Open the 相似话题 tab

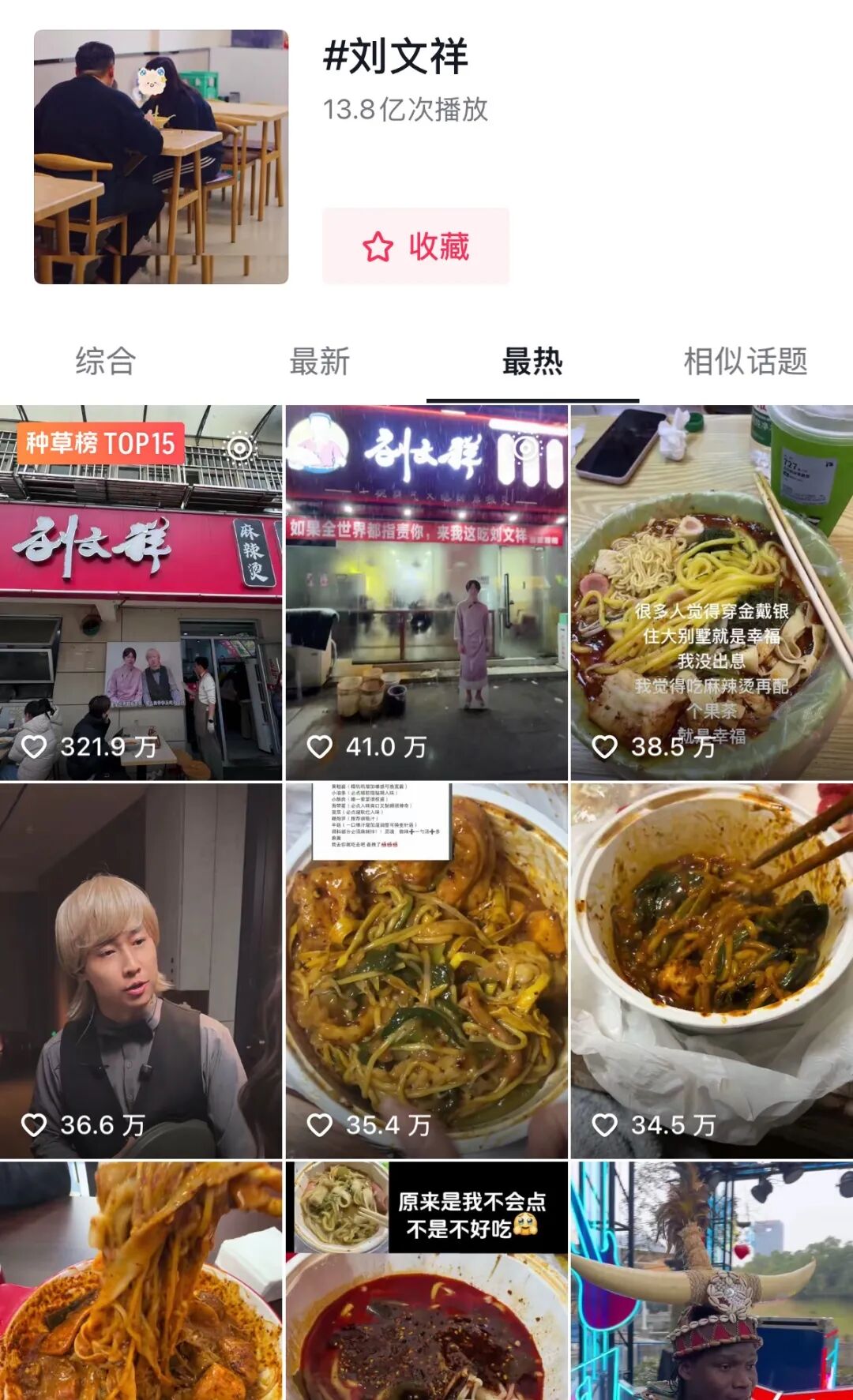pos(745,362)
